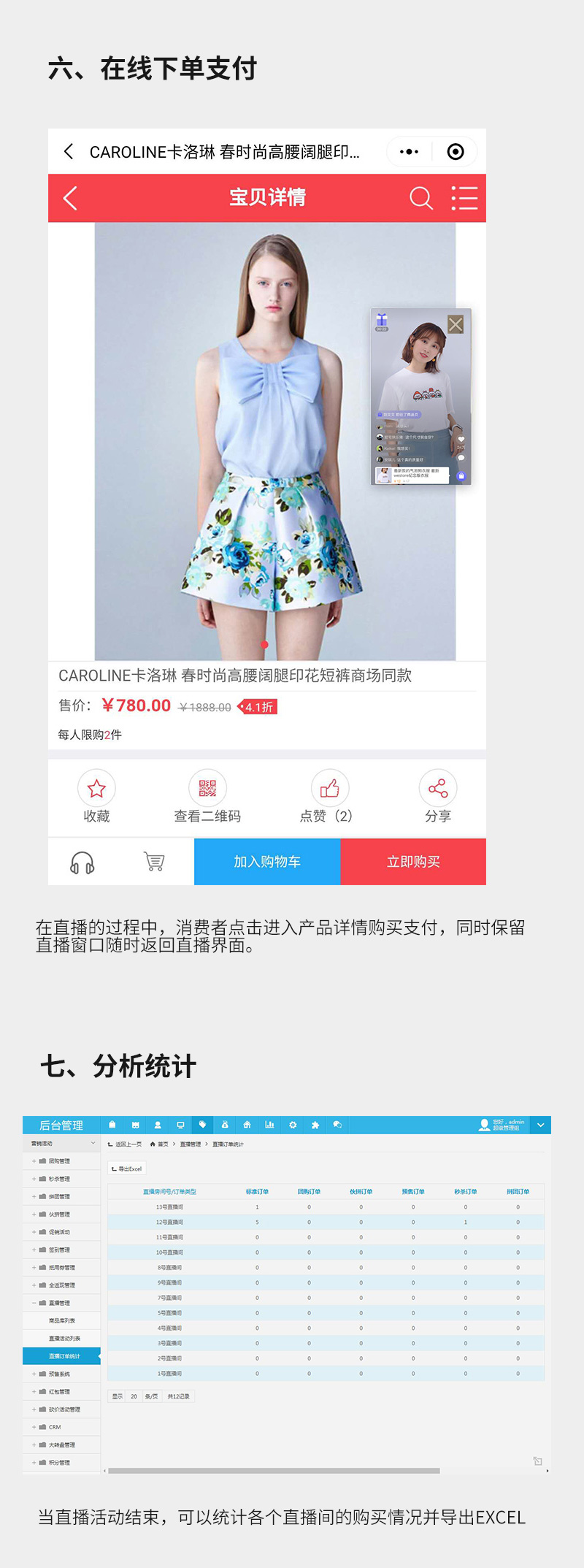Click the settings gear icon in admin toolbar
Image resolution: width=584 pixels, height=1568 pixels.
[x=293, y=1125]
